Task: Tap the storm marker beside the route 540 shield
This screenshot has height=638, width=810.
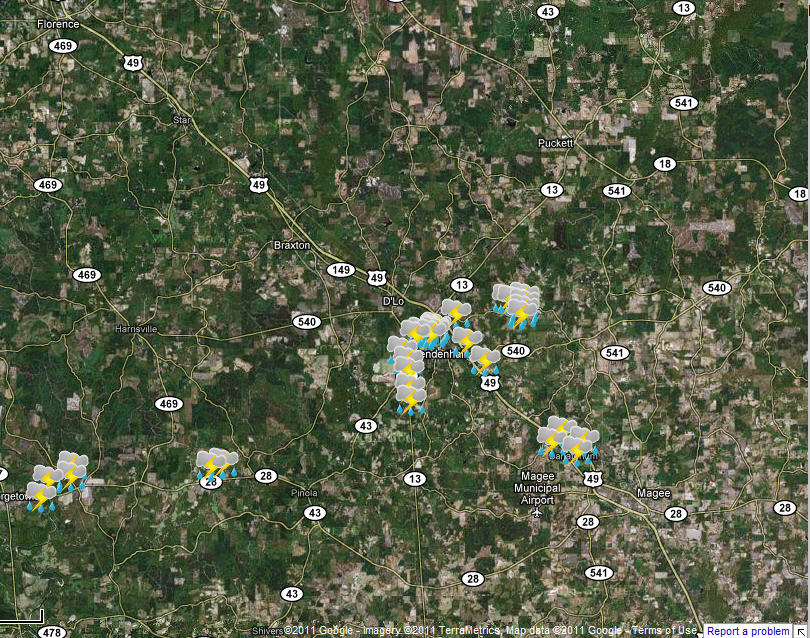Action: pos(484,360)
